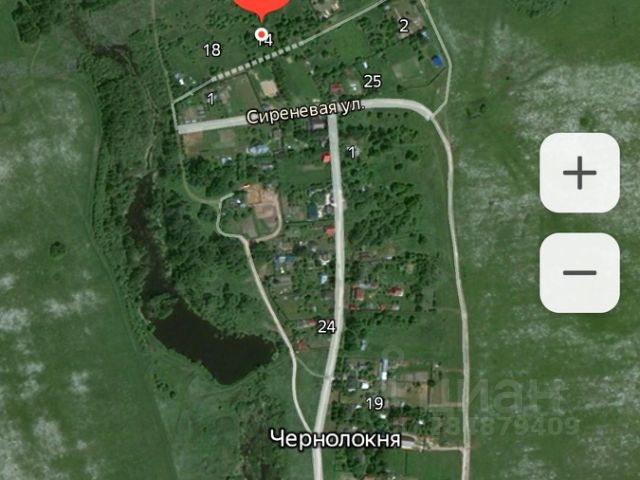Select the red location pin
Viewport: 640px width, 480px height.
(x=262, y=10)
